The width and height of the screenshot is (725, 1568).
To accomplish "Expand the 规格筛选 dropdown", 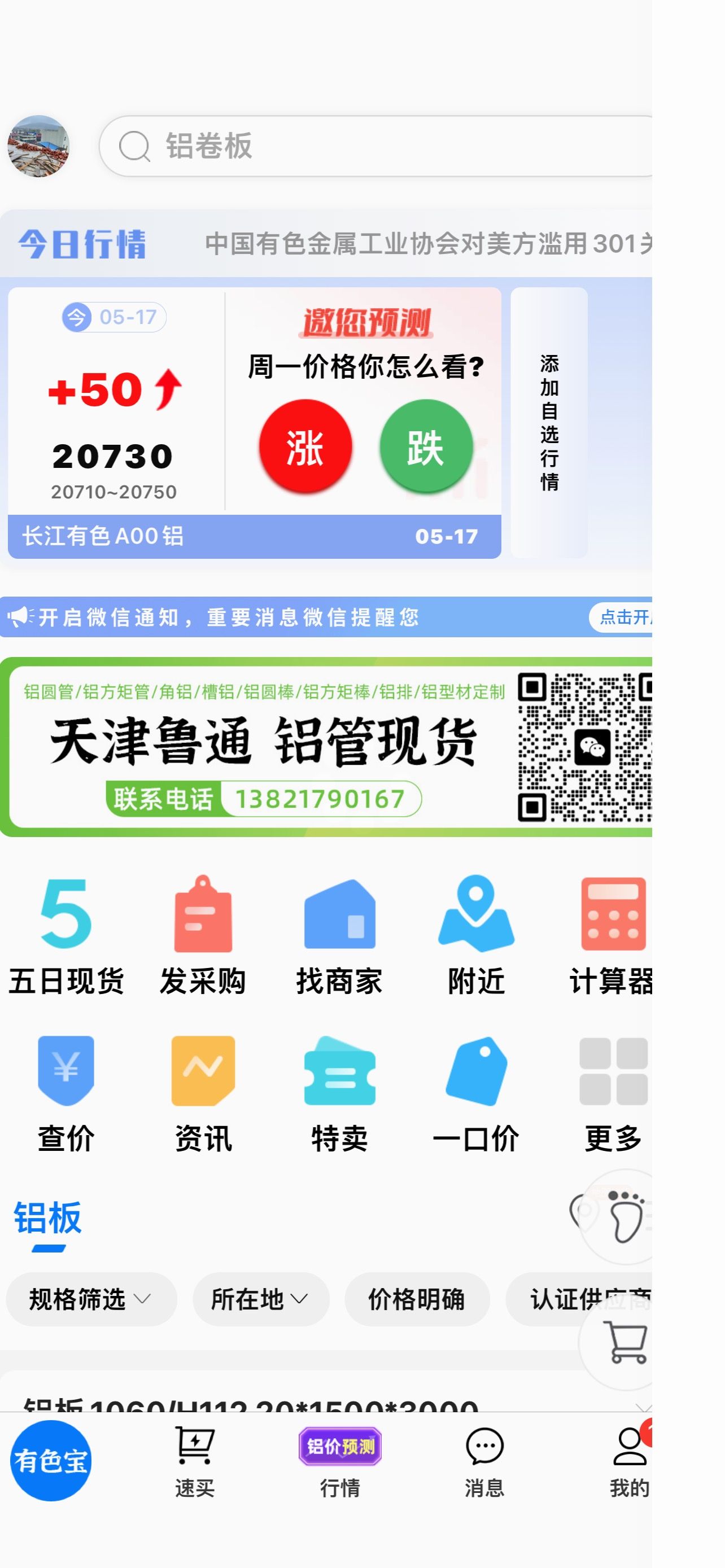I will (x=91, y=1299).
